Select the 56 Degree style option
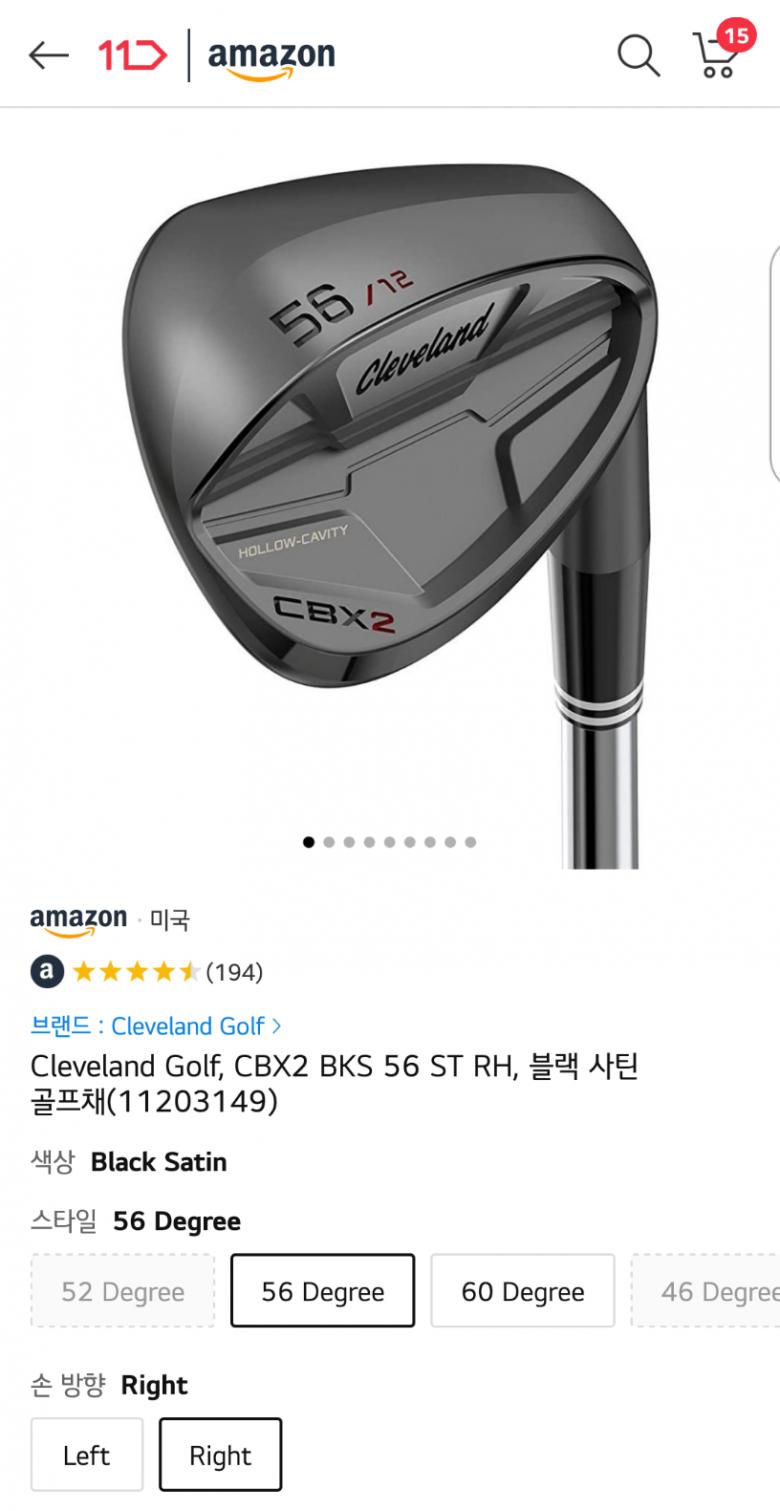The height and width of the screenshot is (1511, 780). click(x=323, y=1291)
